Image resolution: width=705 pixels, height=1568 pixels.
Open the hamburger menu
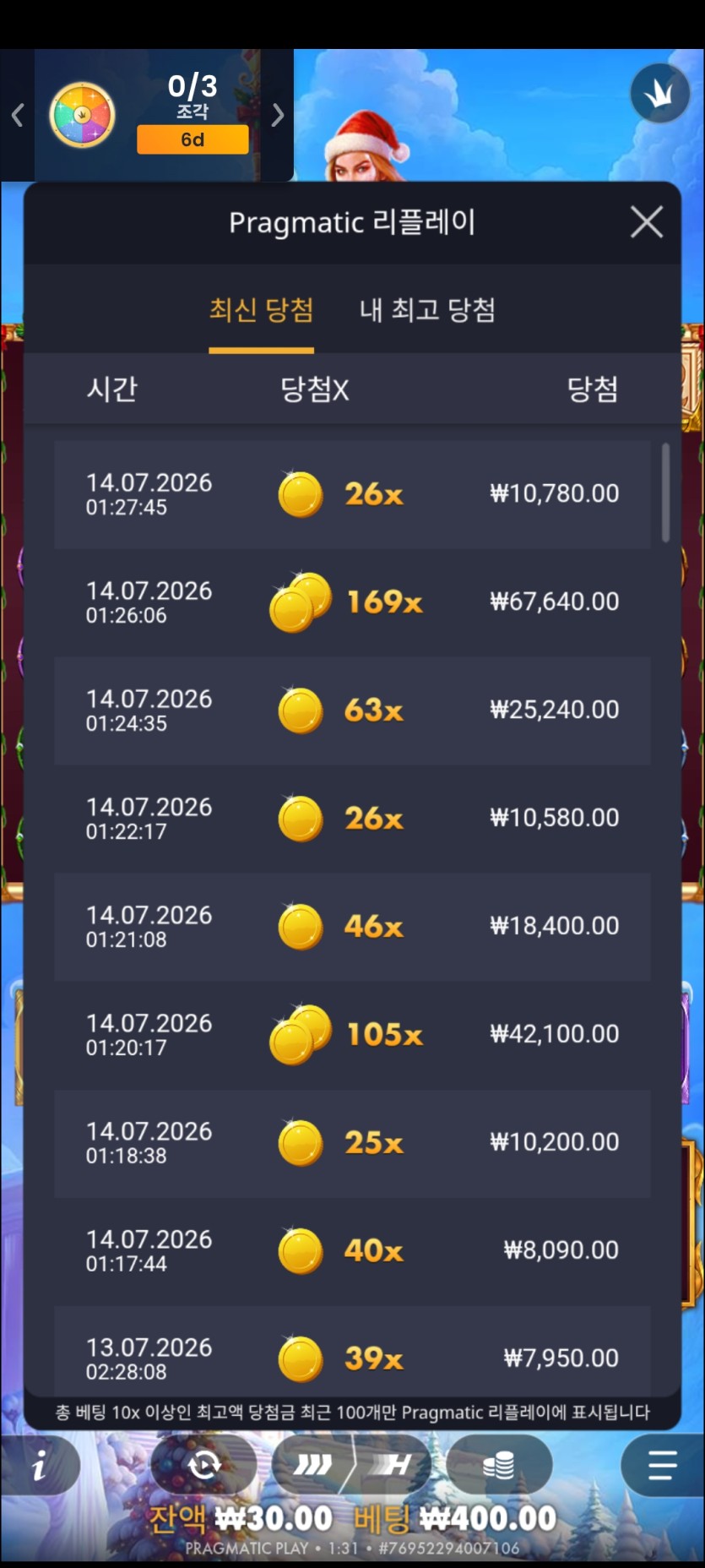(x=663, y=1466)
